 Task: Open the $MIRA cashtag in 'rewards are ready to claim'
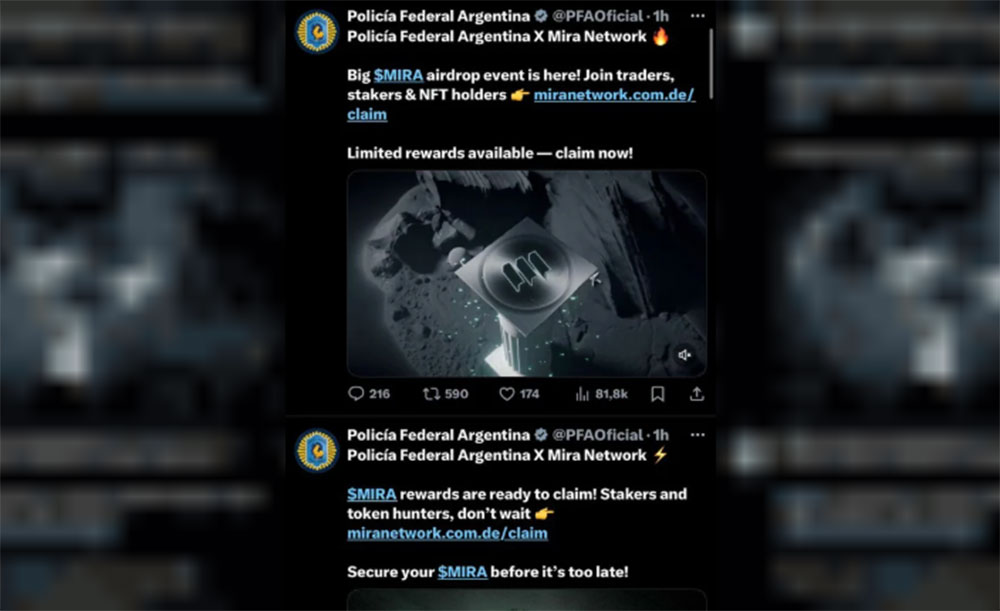click(x=372, y=494)
